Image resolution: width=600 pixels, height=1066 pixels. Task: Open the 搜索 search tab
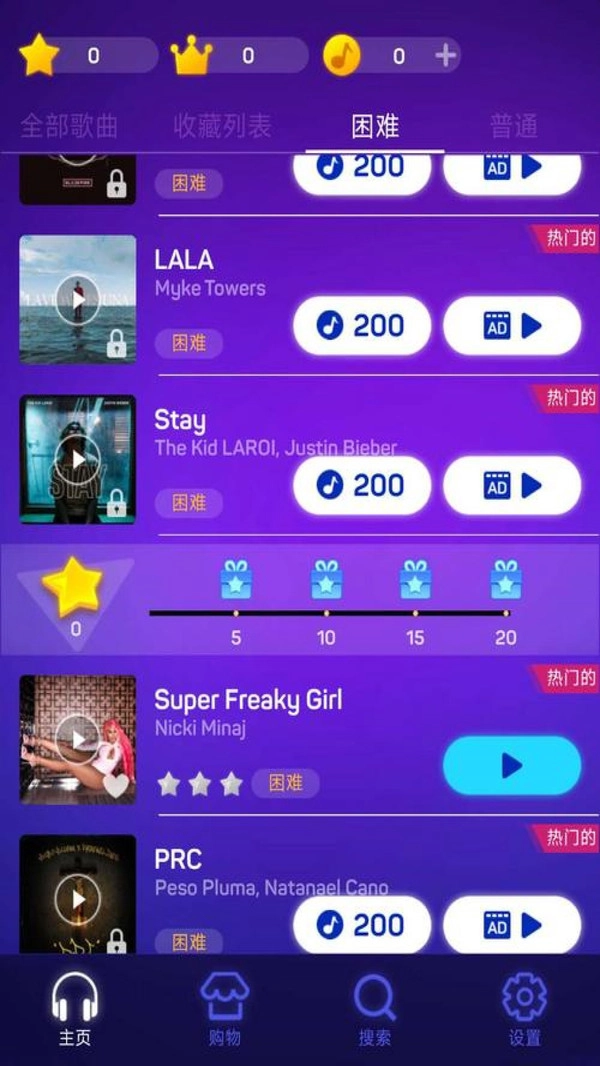(x=375, y=1010)
